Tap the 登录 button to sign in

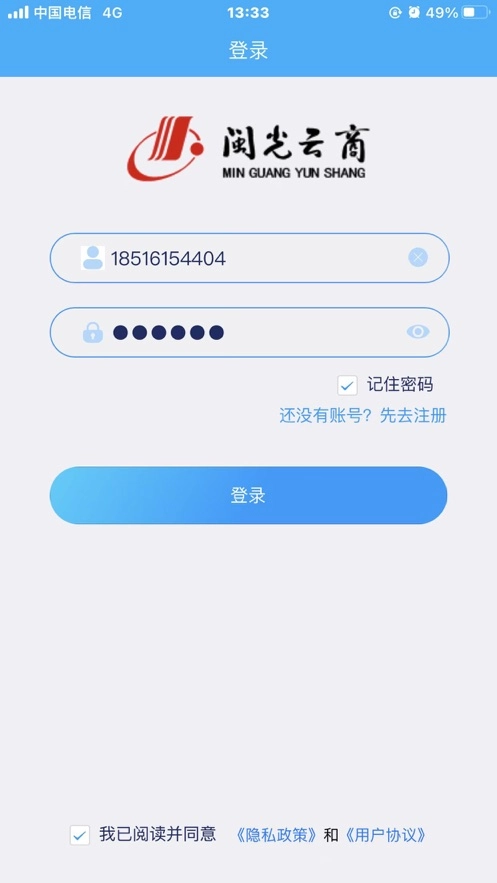(x=248, y=495)
